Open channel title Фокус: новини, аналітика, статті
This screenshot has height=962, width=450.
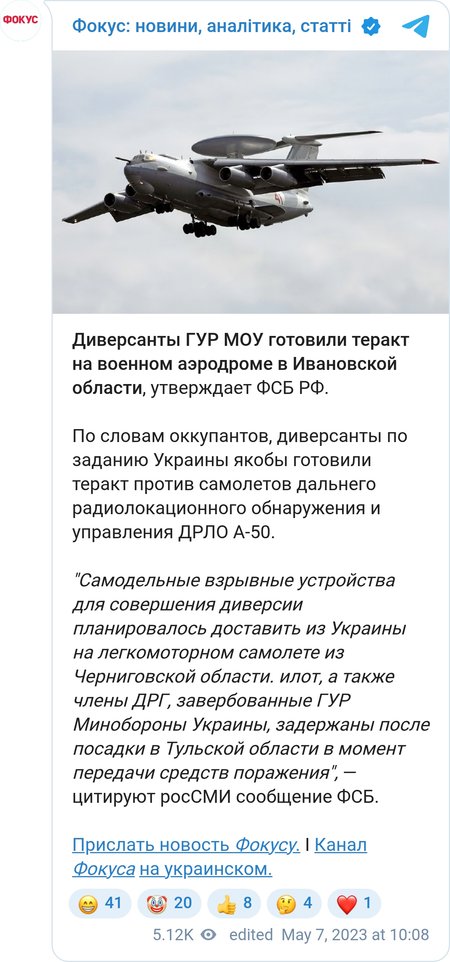[x=212, y=26]
